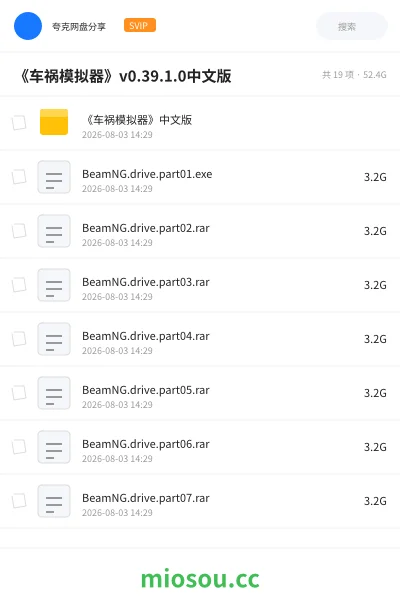Tick the checkbox beside BeamNG.drive.part02.rar
The image size is (400, 600).
click(19, 231)
